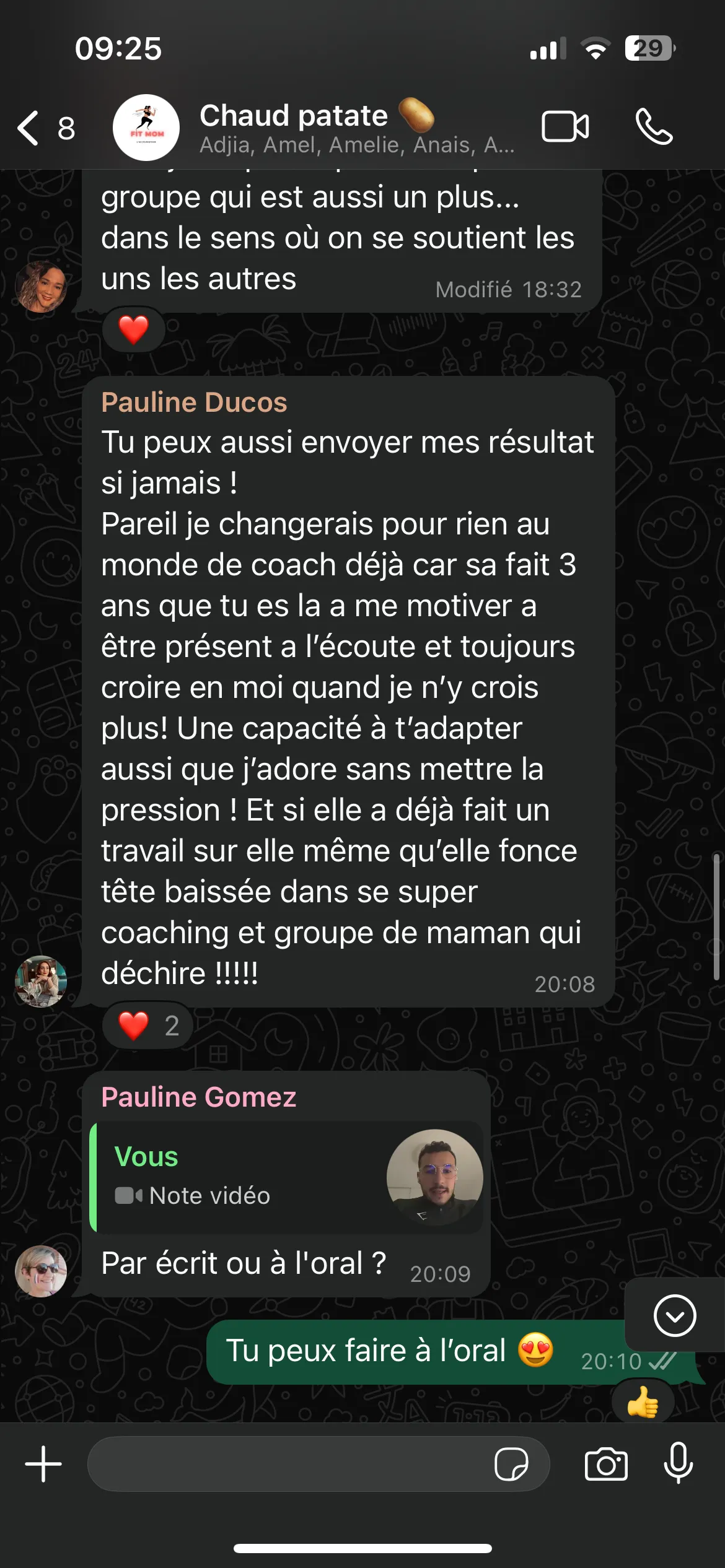This screenshot has width=725, height=1568.
Task: Start a group voice call
Action: (x=654, y=127)
